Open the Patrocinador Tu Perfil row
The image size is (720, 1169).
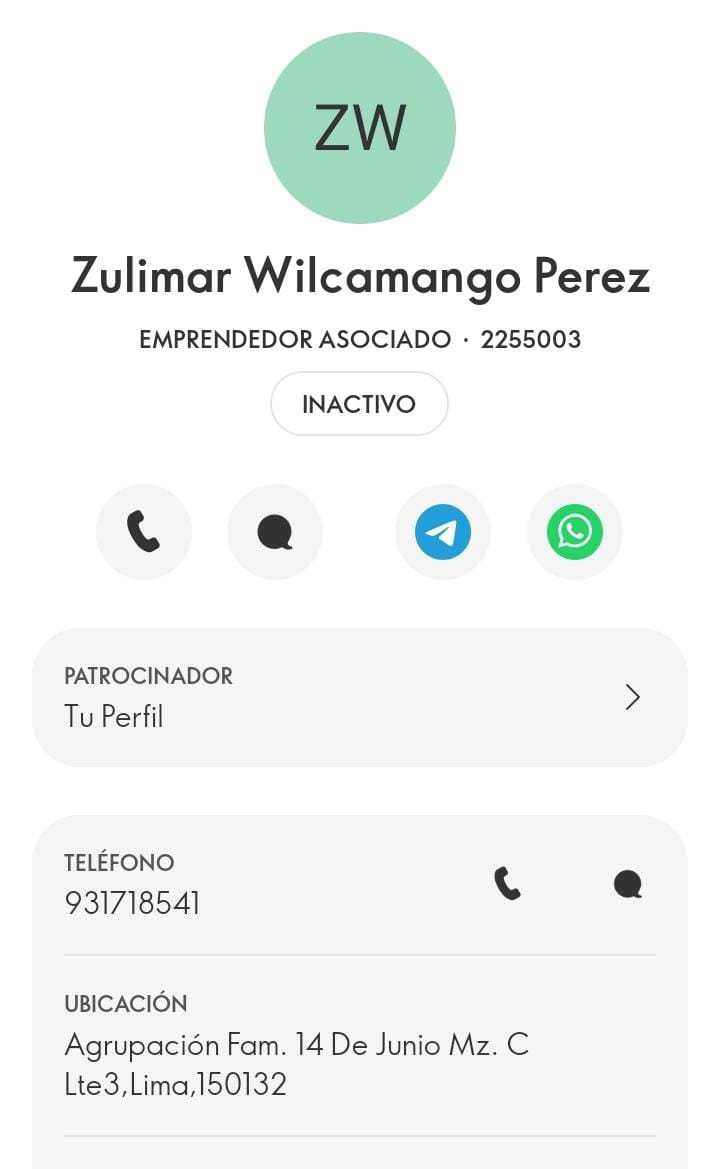click(x=360, y=697)
